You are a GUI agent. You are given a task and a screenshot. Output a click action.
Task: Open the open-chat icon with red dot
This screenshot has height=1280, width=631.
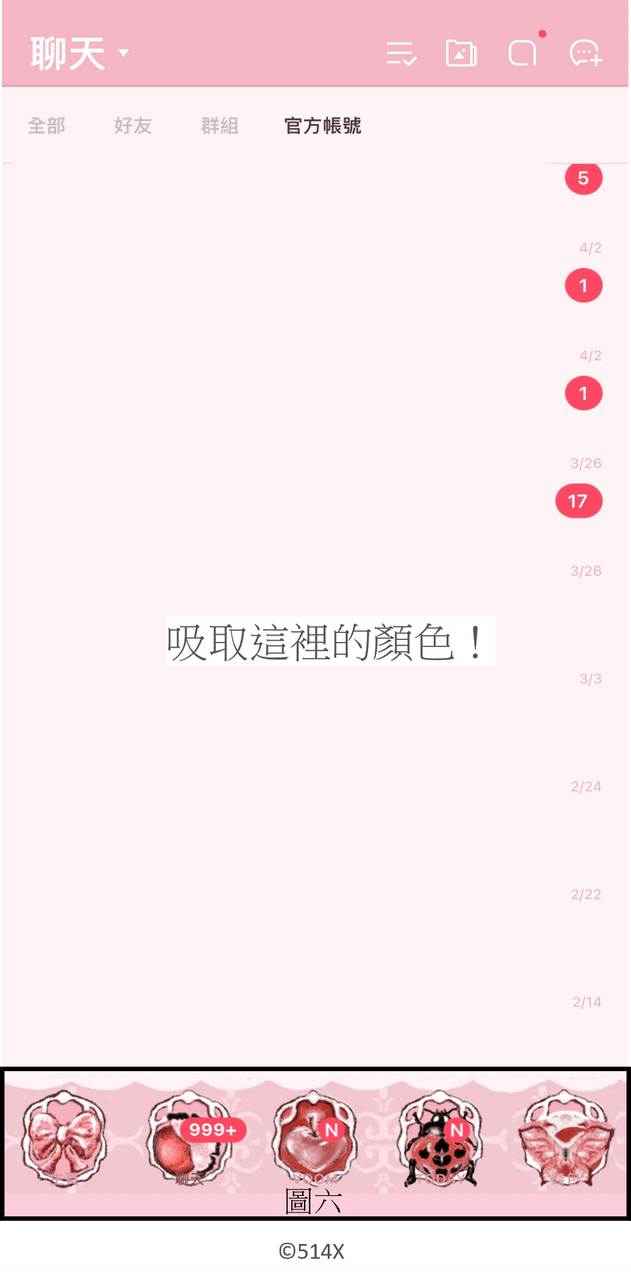522,54
